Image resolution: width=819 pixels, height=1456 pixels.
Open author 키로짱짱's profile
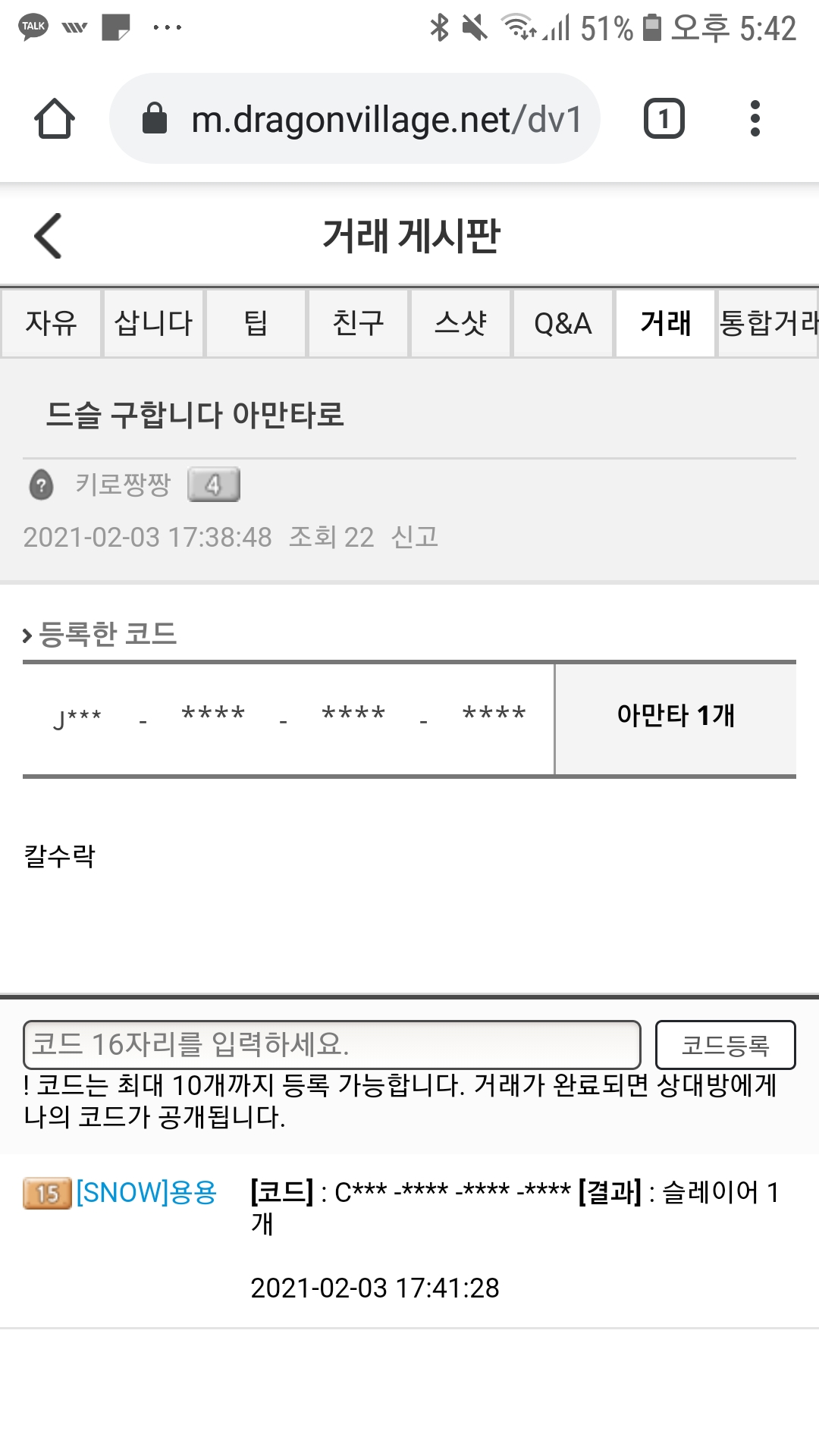(x=123, y=485)
